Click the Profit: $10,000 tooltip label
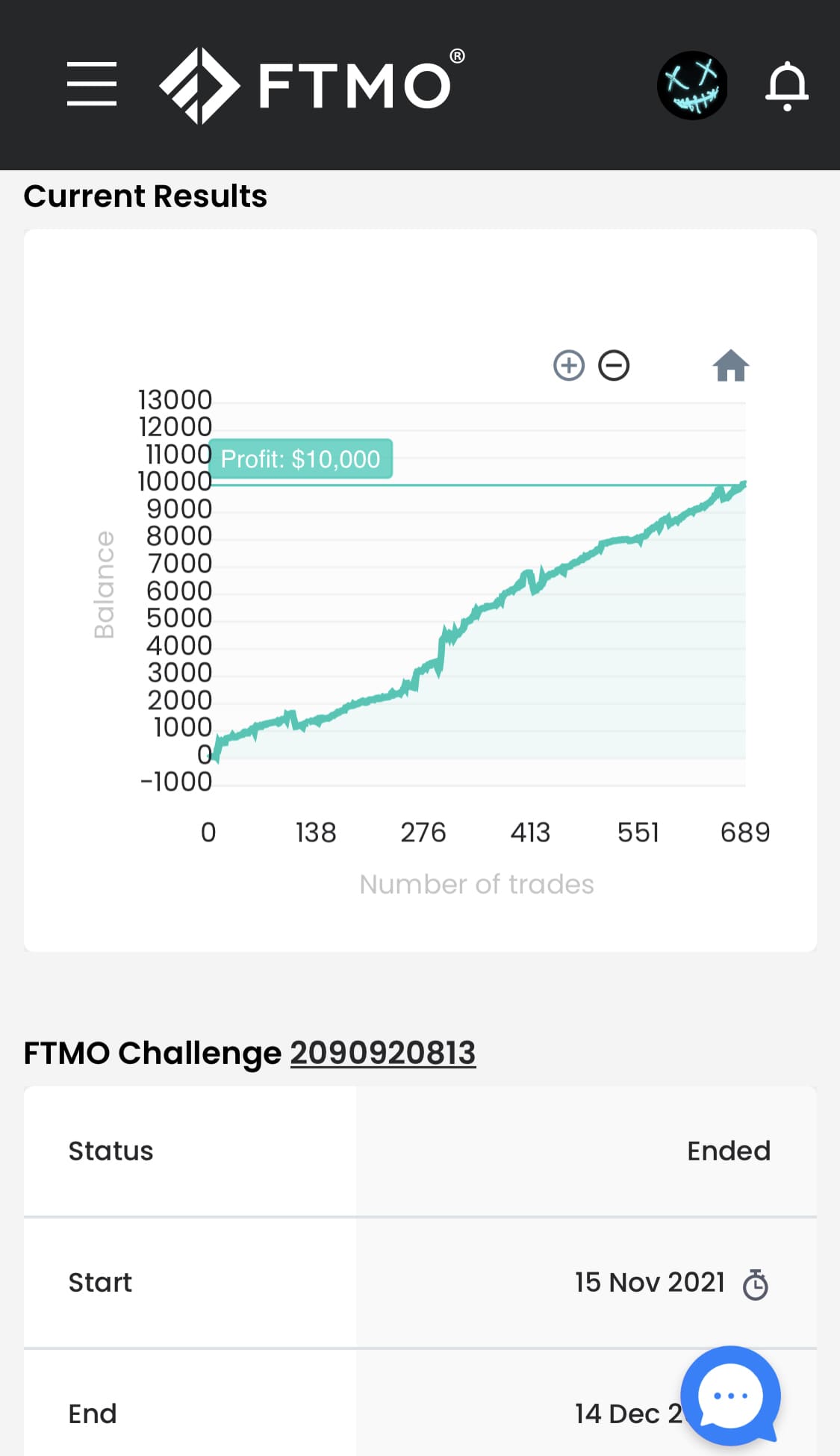The width and height of the screenshot is (840, 1456). tap(301, 458)
